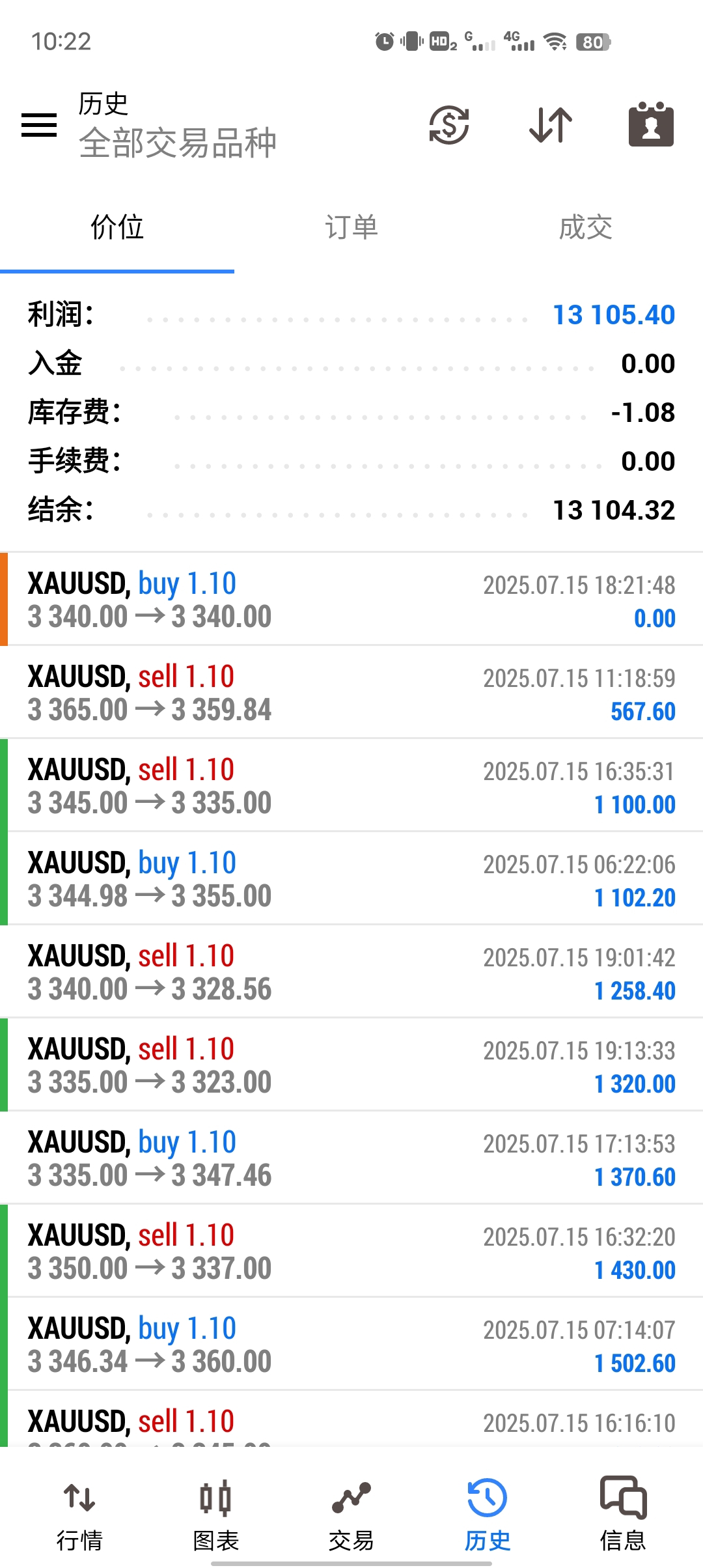Screen dimensions: 703x1568
Task: Open the calendar date range picker
Action: click(x=651, y=124)
